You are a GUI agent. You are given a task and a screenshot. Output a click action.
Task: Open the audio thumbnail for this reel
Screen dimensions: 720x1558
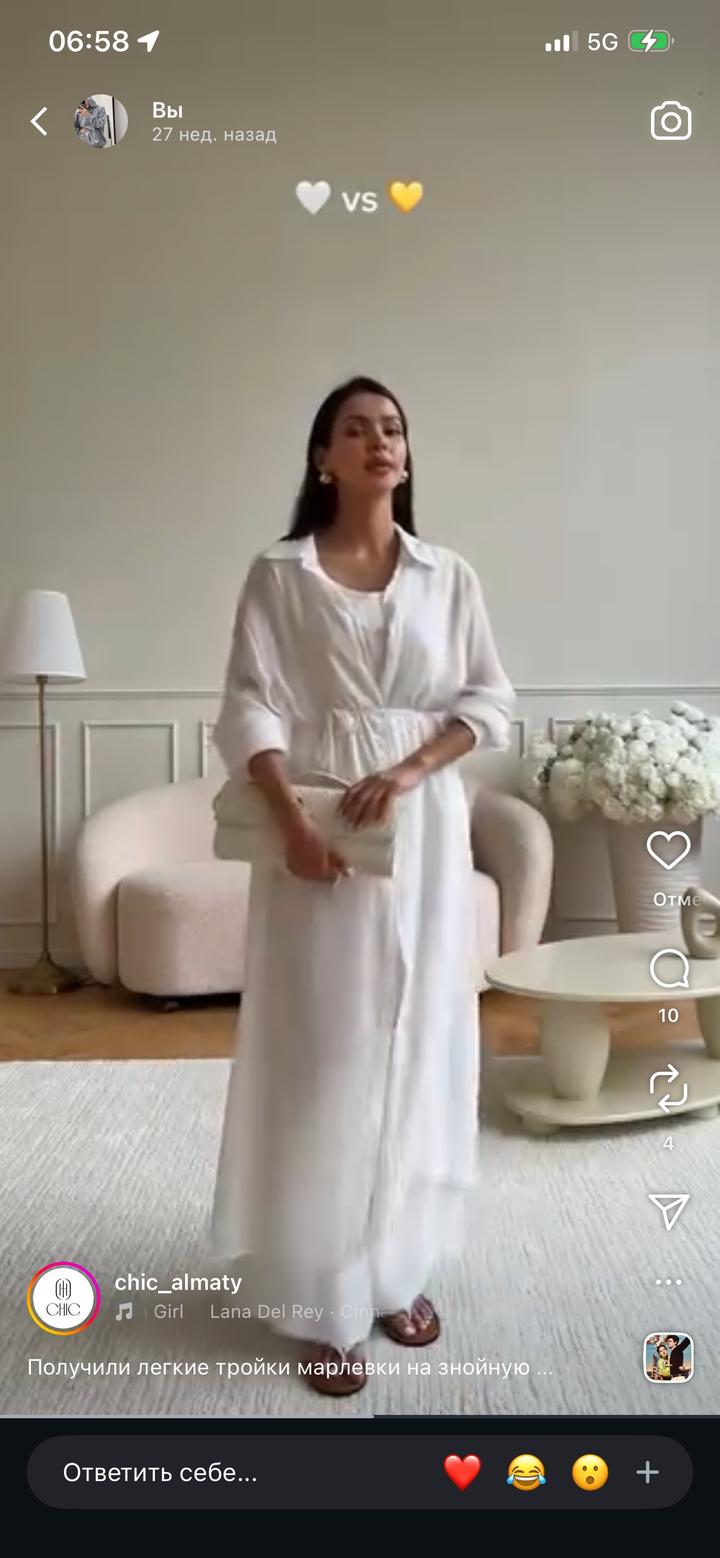click(x=668, y=1358)
